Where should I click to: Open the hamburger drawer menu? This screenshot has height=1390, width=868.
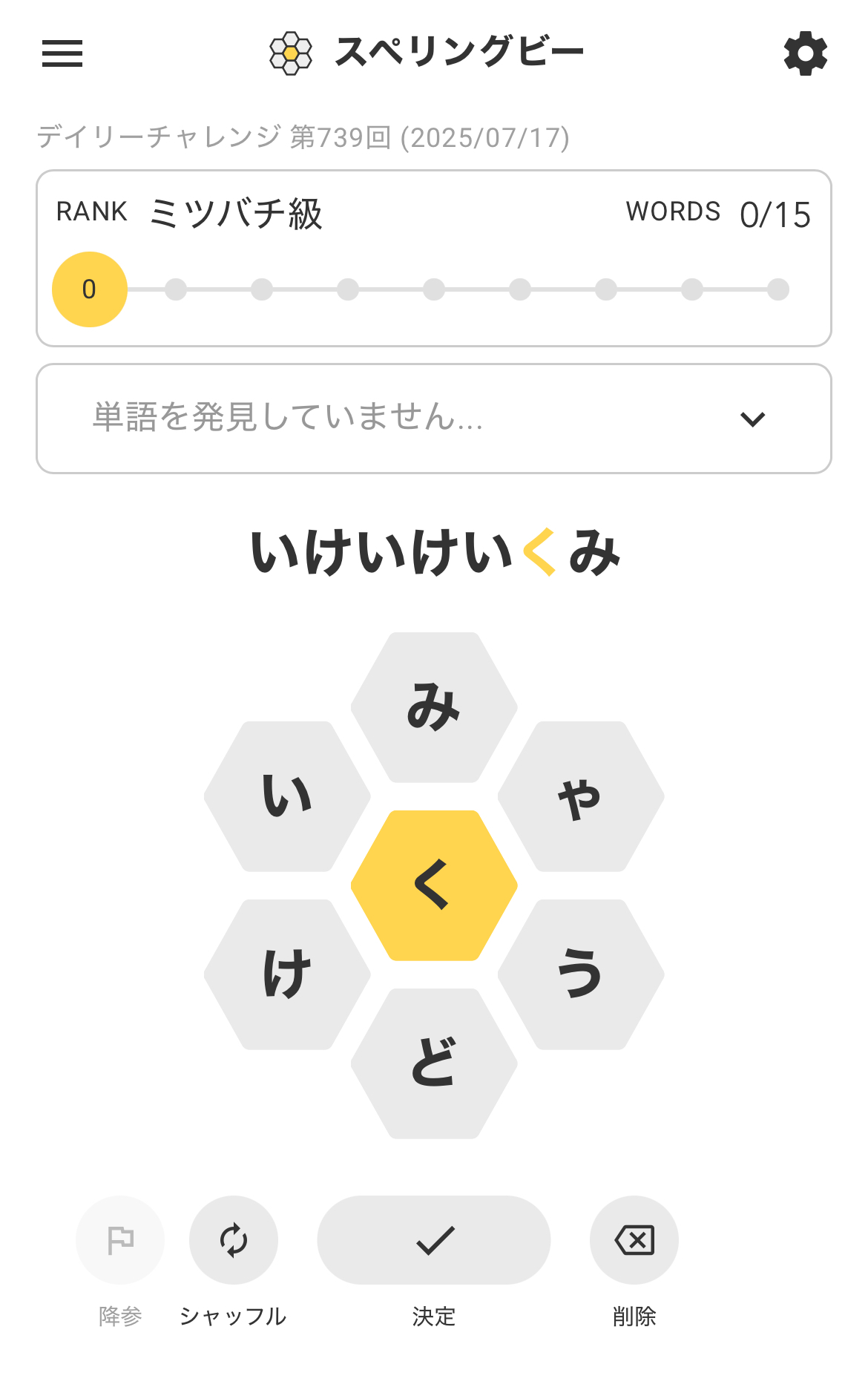pos(62,53)
